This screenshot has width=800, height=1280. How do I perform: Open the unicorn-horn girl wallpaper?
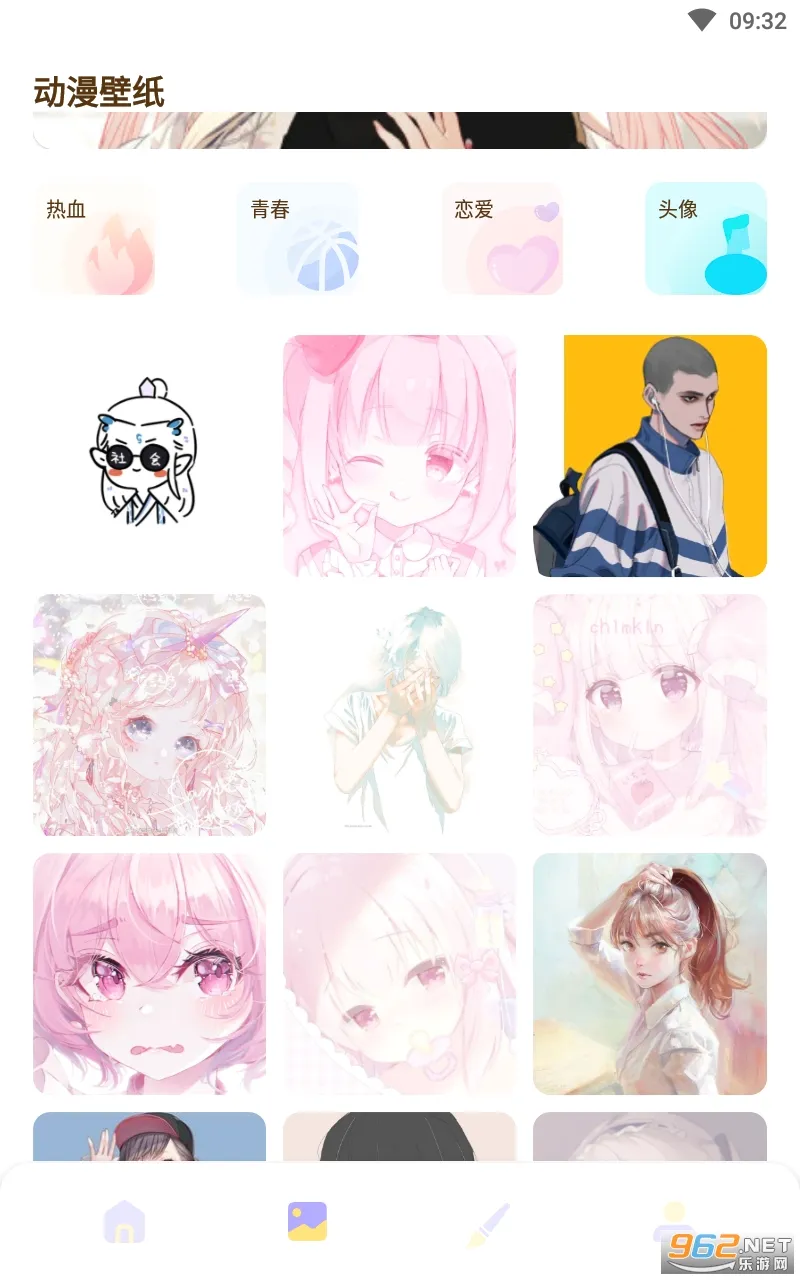[149, 715]
